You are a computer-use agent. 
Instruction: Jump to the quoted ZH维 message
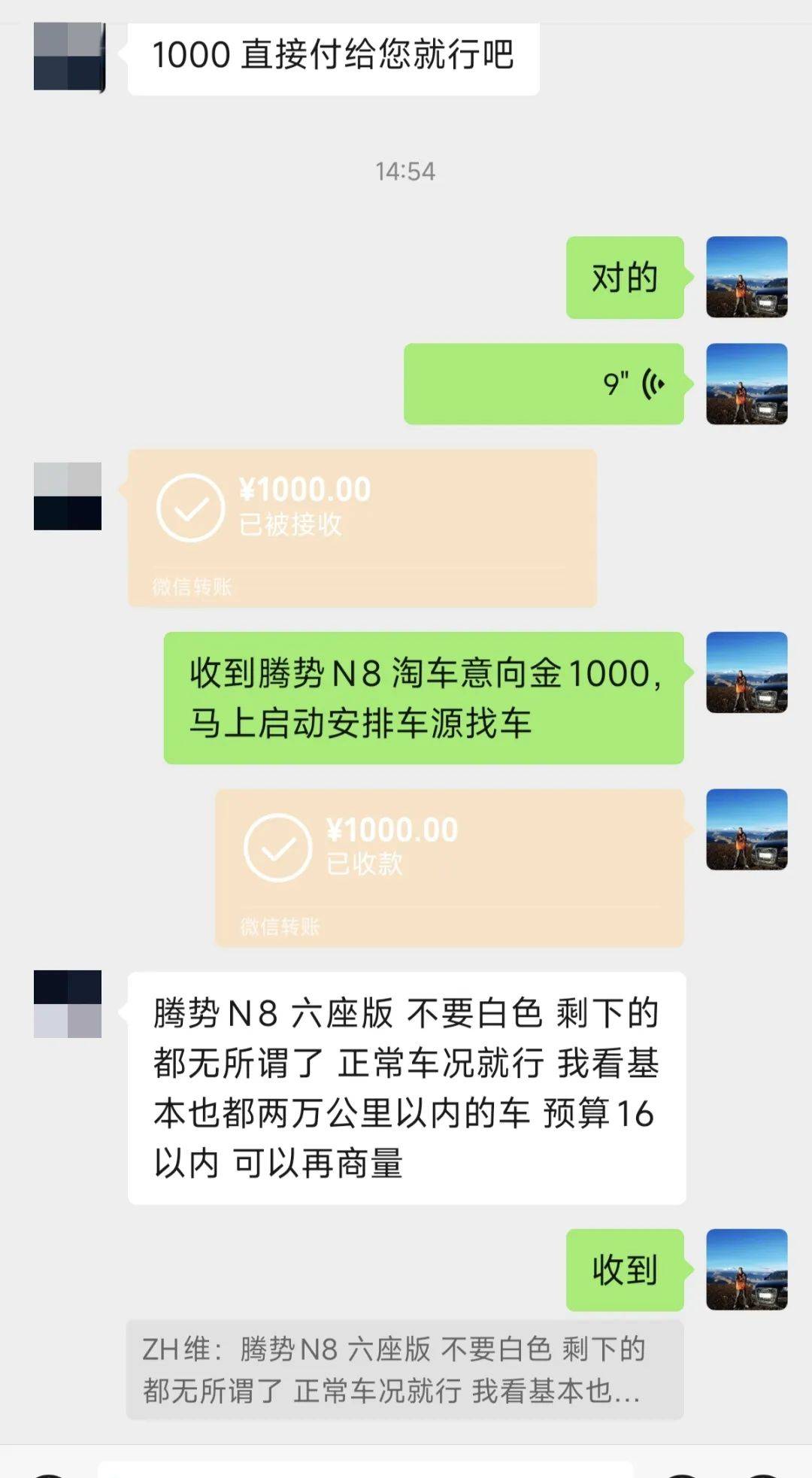[404, 1370]
